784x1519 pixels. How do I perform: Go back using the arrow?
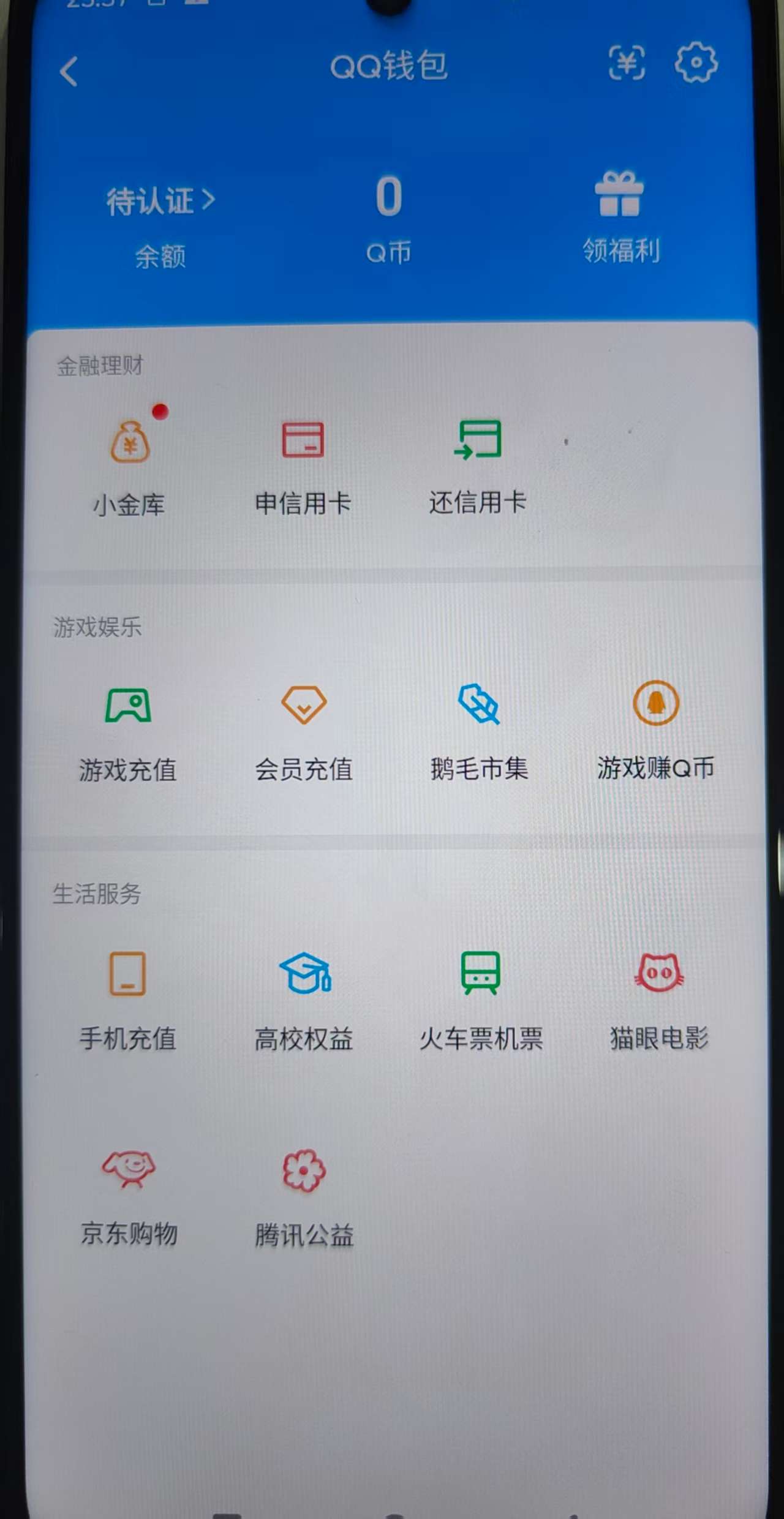pos(69,72)
